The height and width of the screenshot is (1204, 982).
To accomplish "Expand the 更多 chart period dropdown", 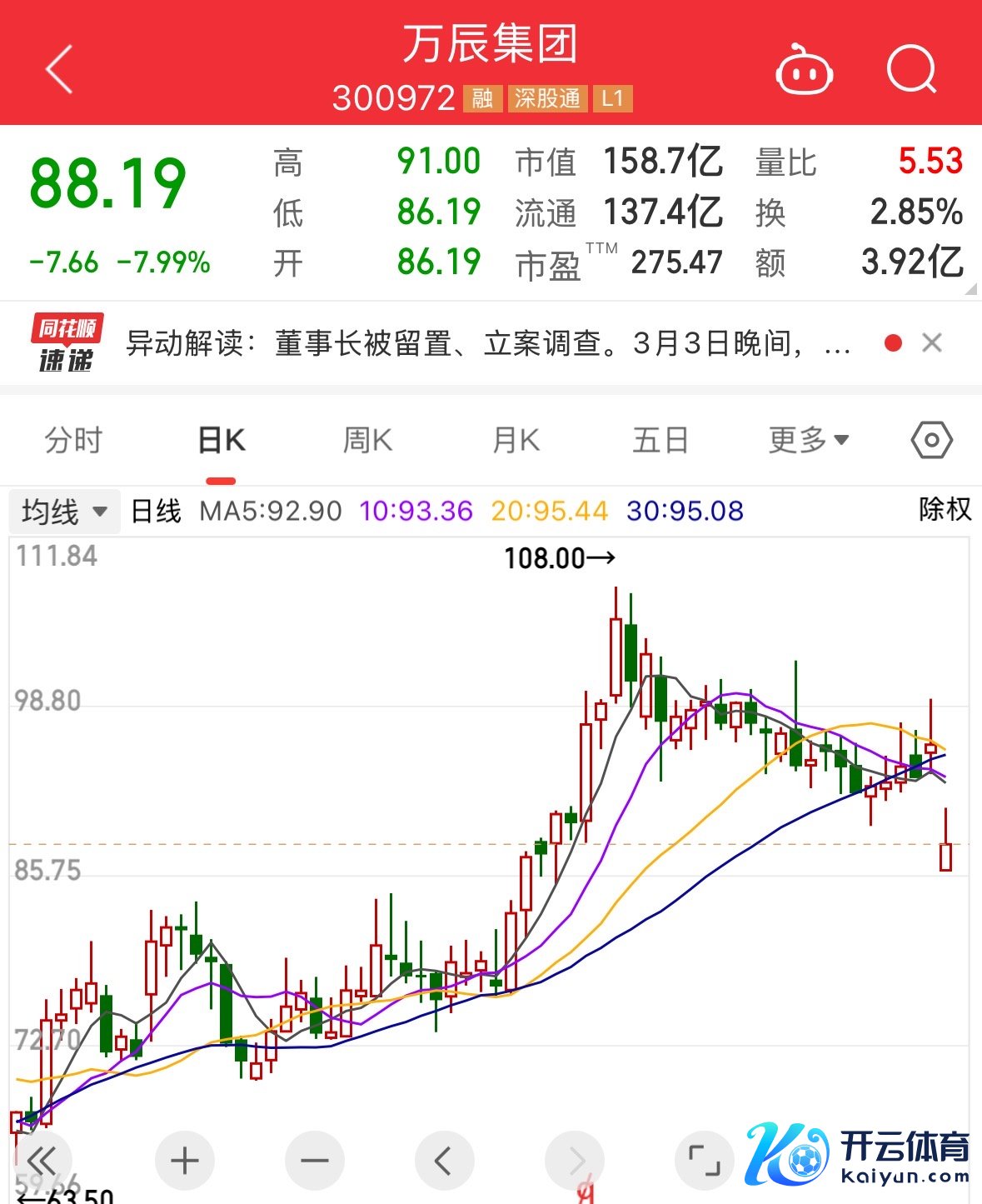I will [x=808, y=440].
